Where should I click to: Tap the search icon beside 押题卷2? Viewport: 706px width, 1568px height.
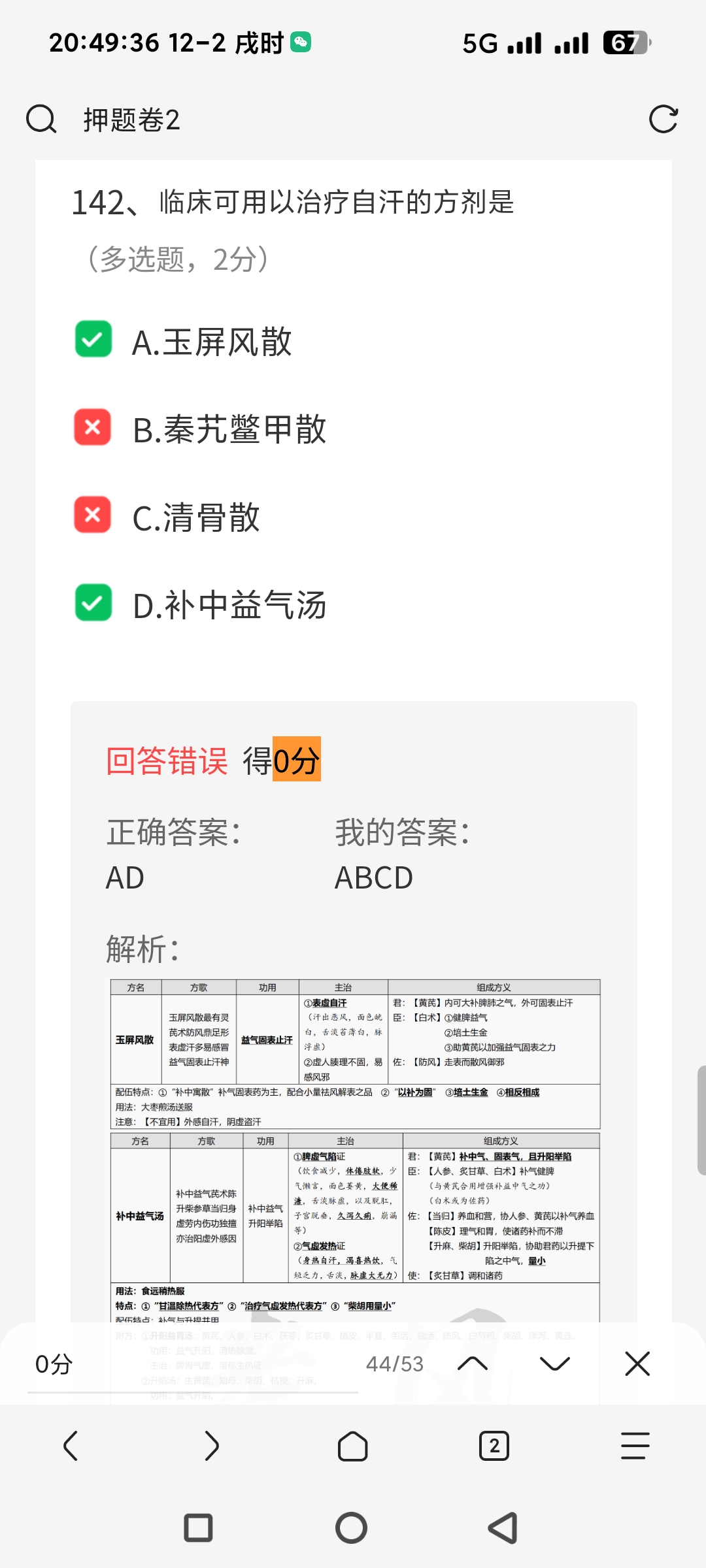point(41,120)
